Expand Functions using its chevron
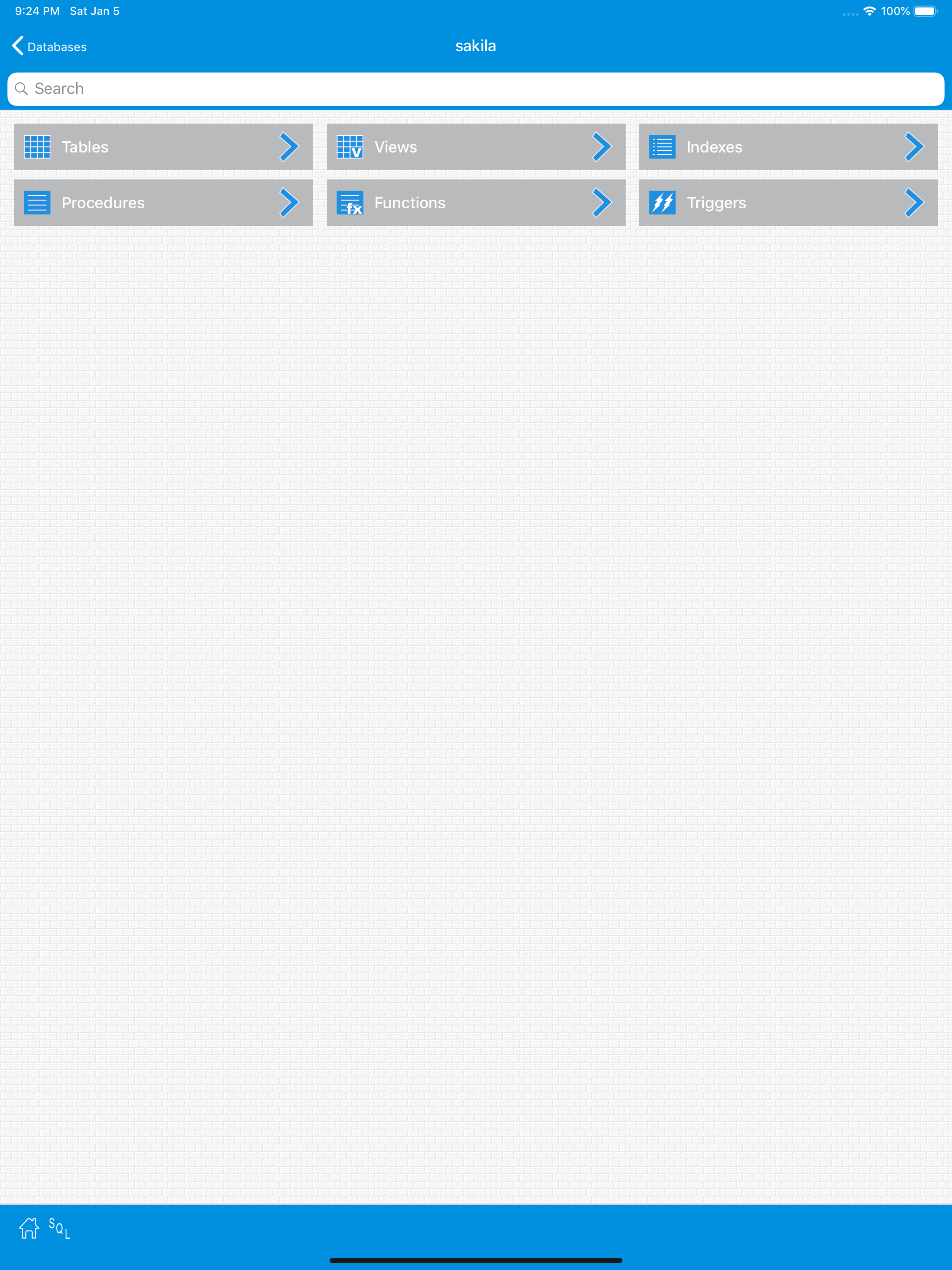Screen dimensions: 952x1270 (x=602, y=203)
